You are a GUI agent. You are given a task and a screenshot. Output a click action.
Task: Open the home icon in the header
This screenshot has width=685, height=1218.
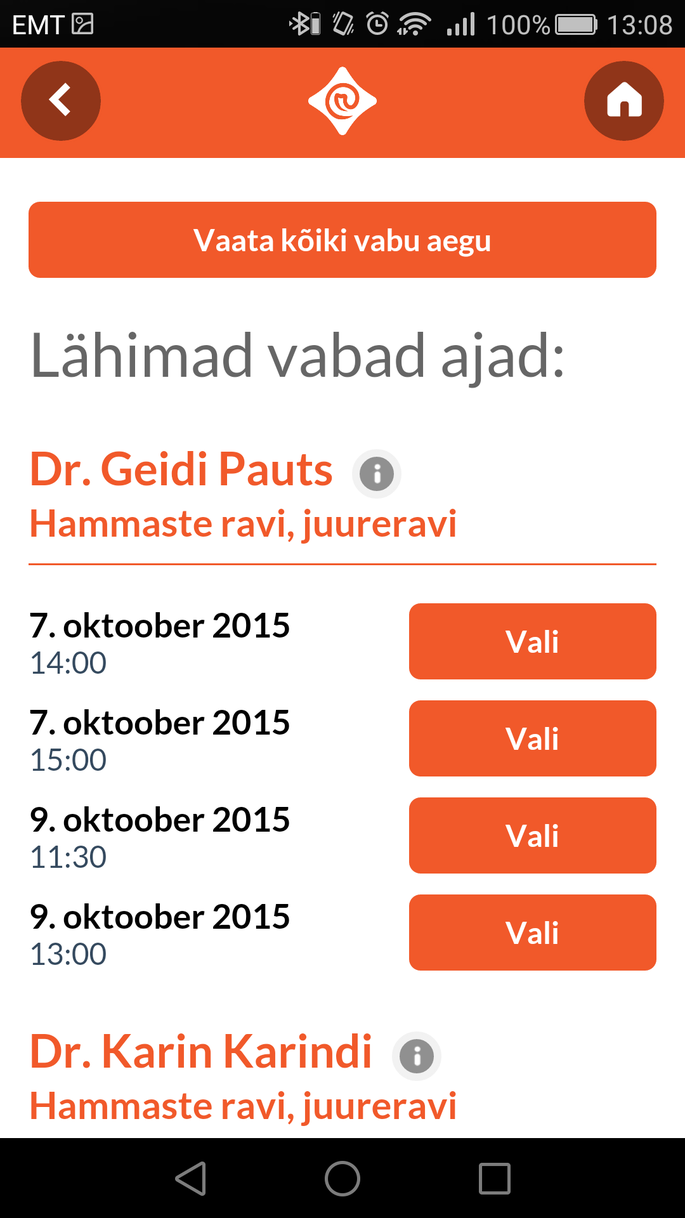coord(624,101)
